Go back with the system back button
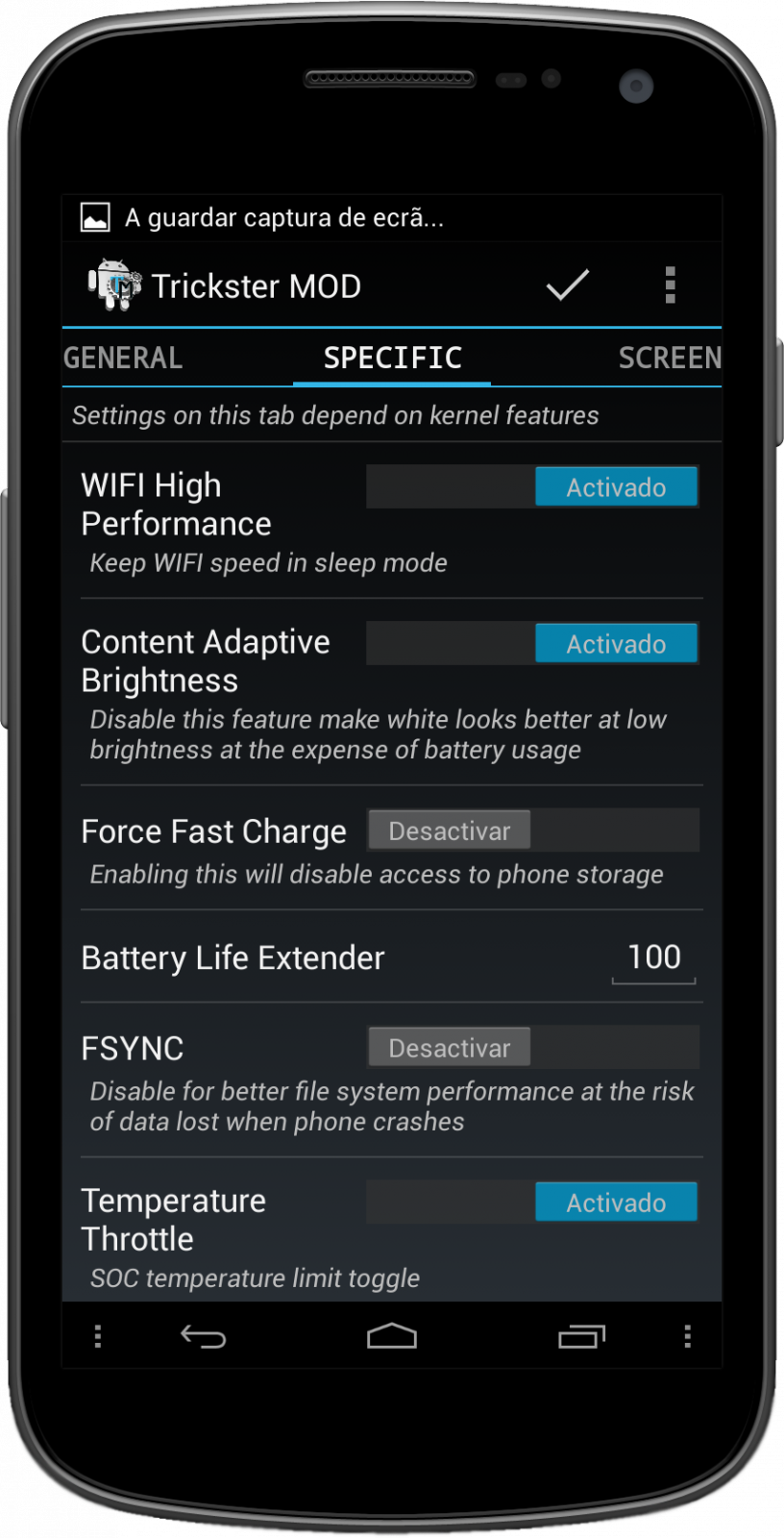Image resolution: width=784 pixels, height=1538 pixels. tap(203, 1336)
